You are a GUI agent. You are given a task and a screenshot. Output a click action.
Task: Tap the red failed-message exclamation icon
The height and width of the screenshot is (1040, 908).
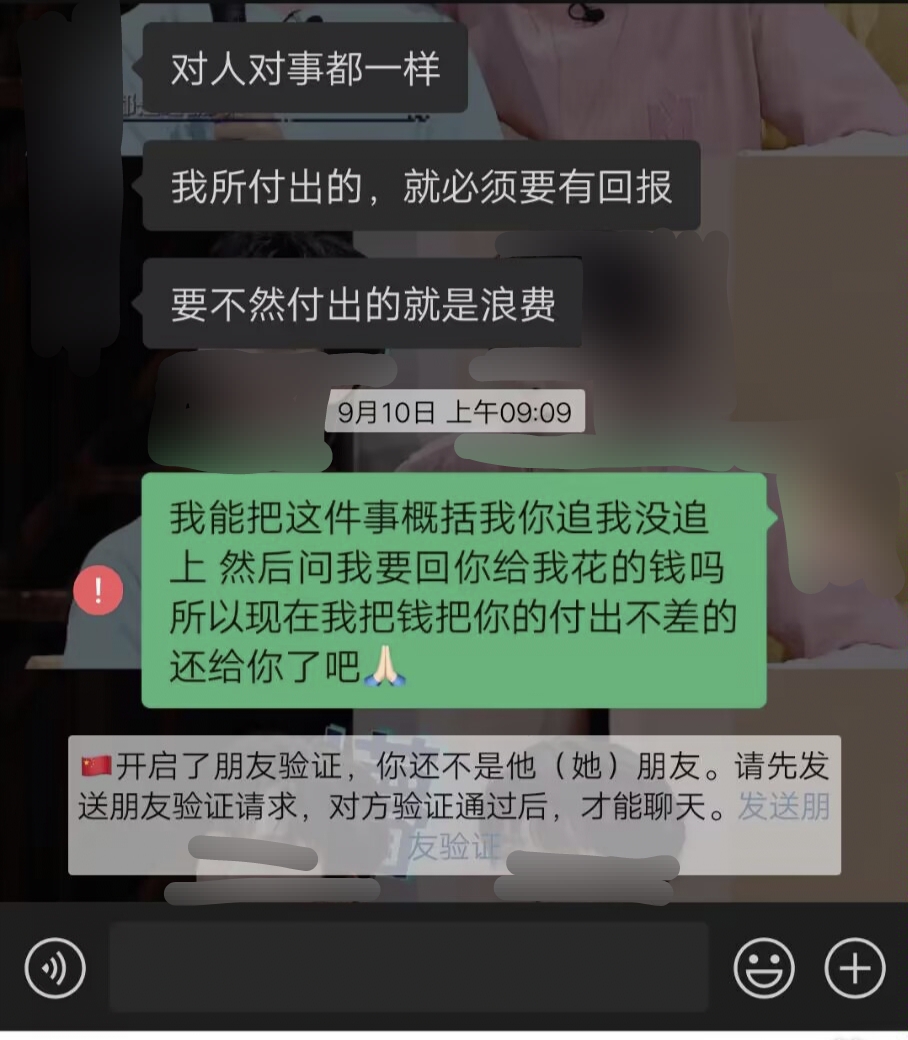coord(98,591)
